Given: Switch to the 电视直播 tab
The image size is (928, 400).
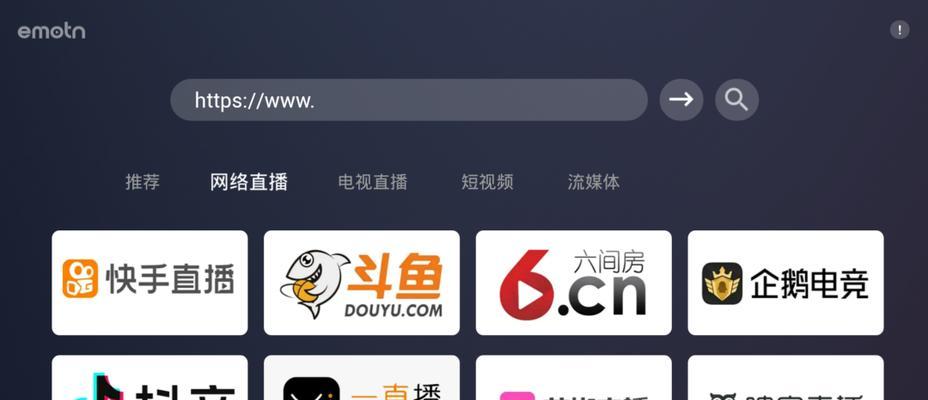Looking at the screenshot, I should [x=372, y=182].
